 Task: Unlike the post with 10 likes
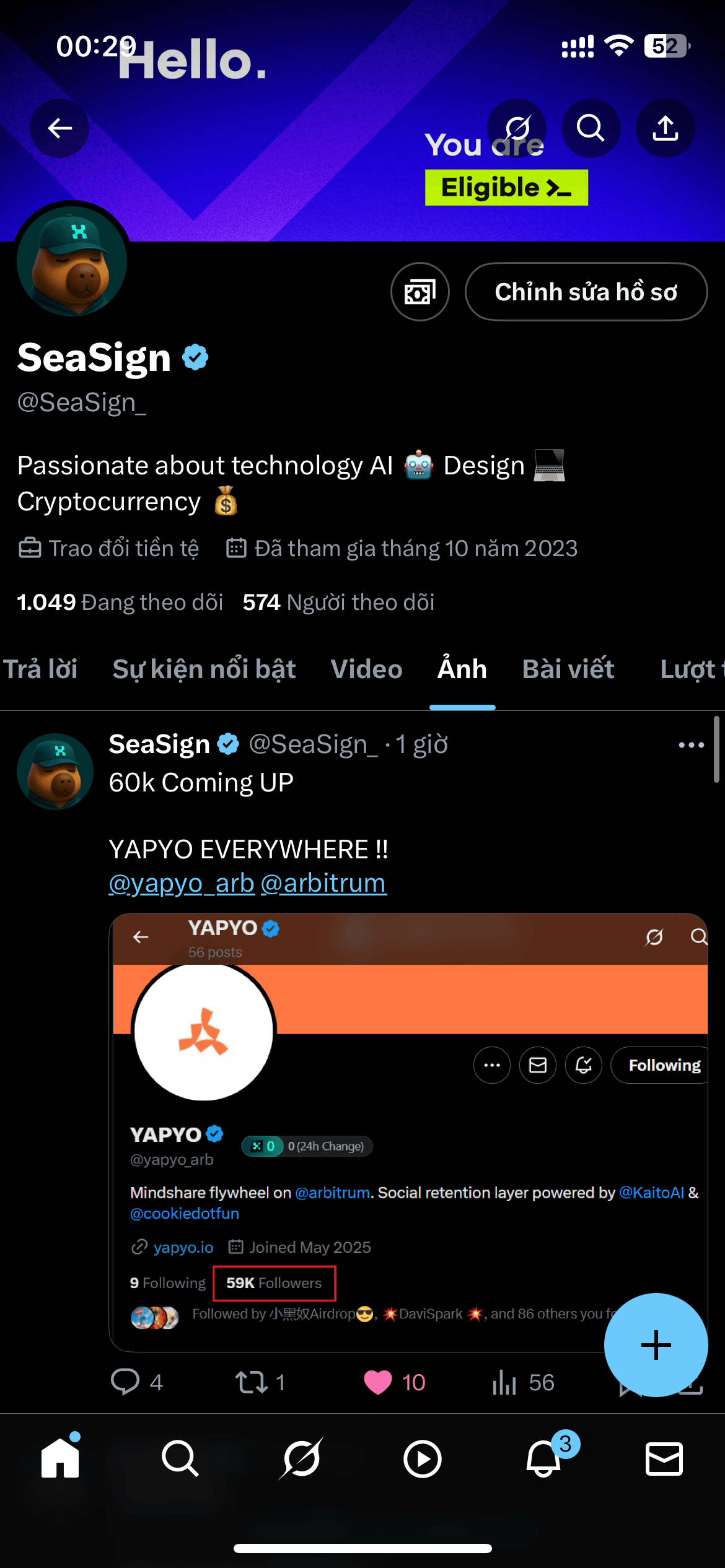point(378,1382)
